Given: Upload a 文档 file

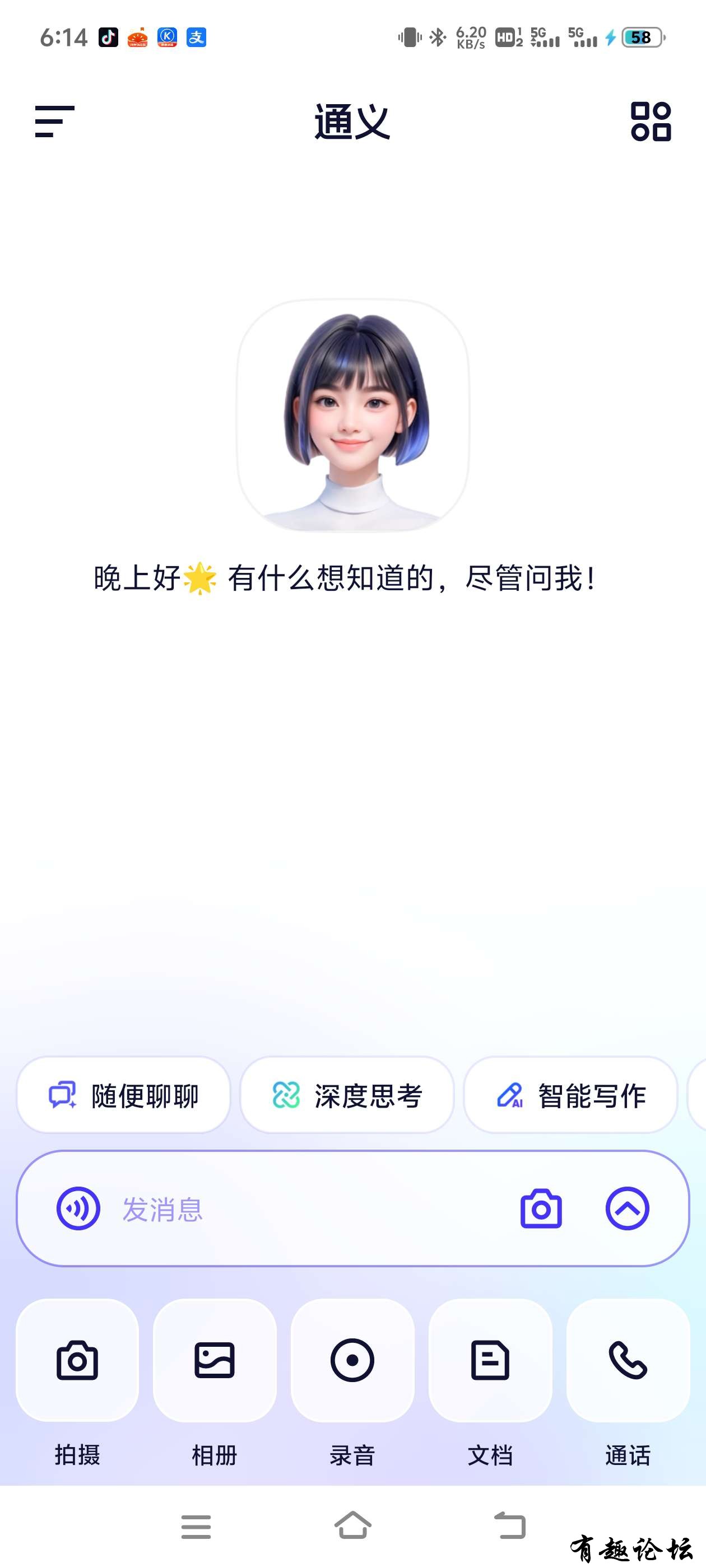Looking at the screenshot, I should [490, 1361].
